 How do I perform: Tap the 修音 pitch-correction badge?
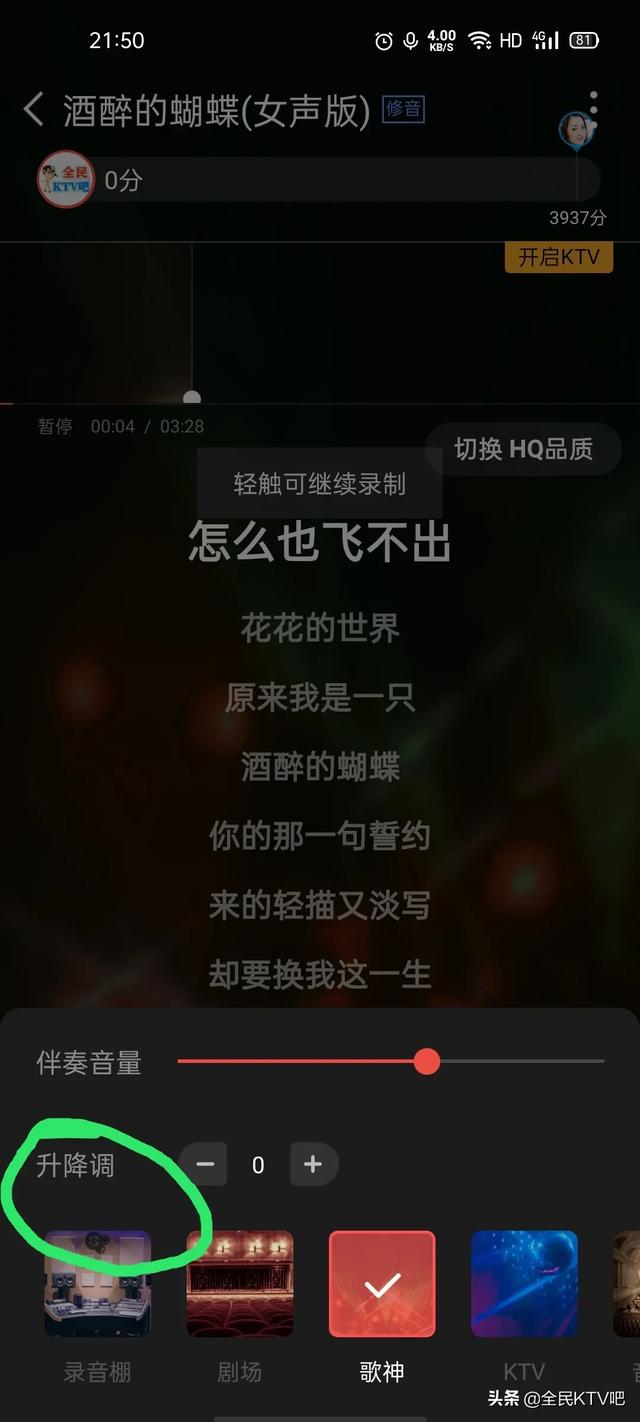point(403,109)
